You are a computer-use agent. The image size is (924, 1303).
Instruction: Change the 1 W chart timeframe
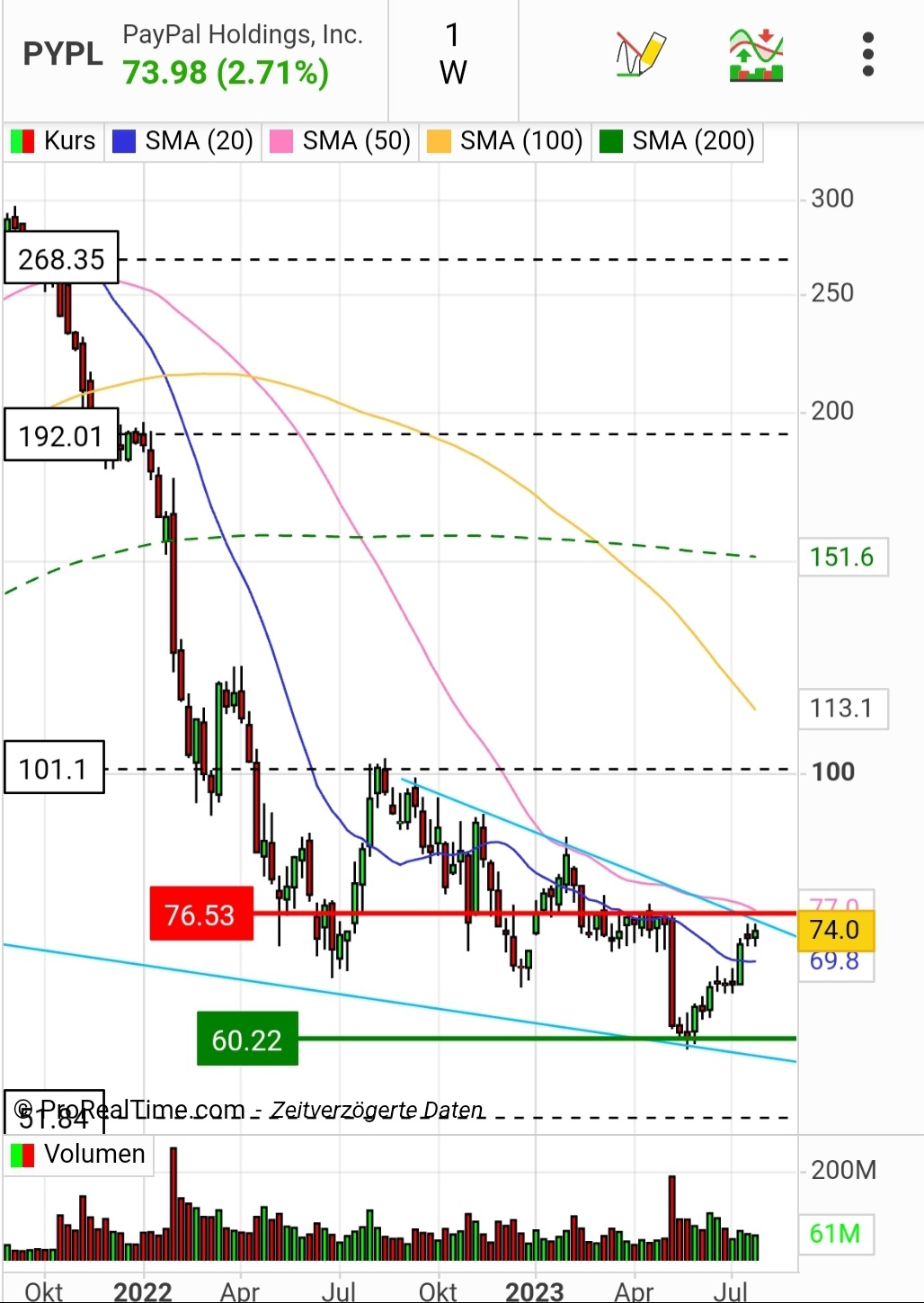coord(453,54)
